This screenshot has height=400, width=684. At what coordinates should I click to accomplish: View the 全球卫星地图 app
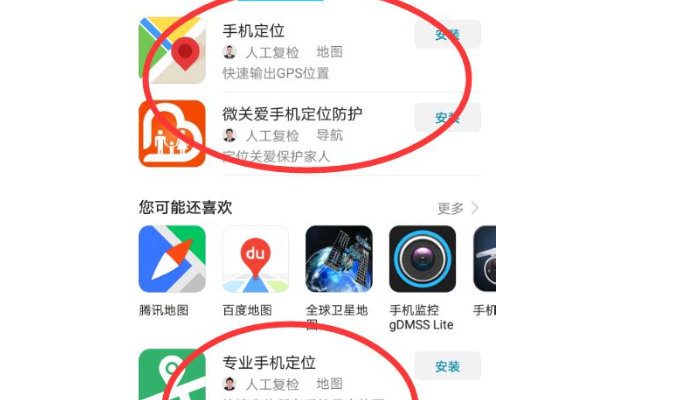pyautogui.click(x=338, y=259)
